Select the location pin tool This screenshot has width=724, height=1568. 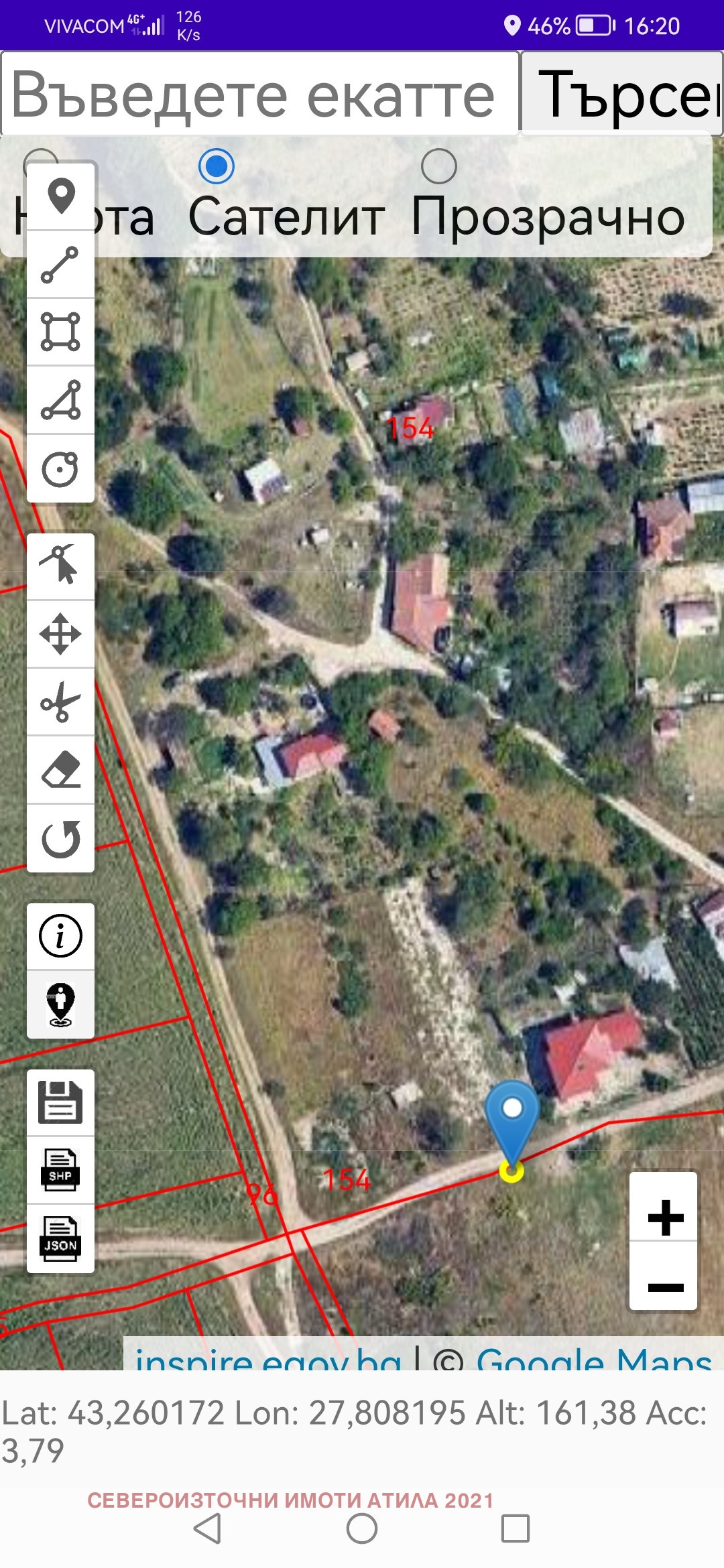pyautogui.click(x=60, y=195)
